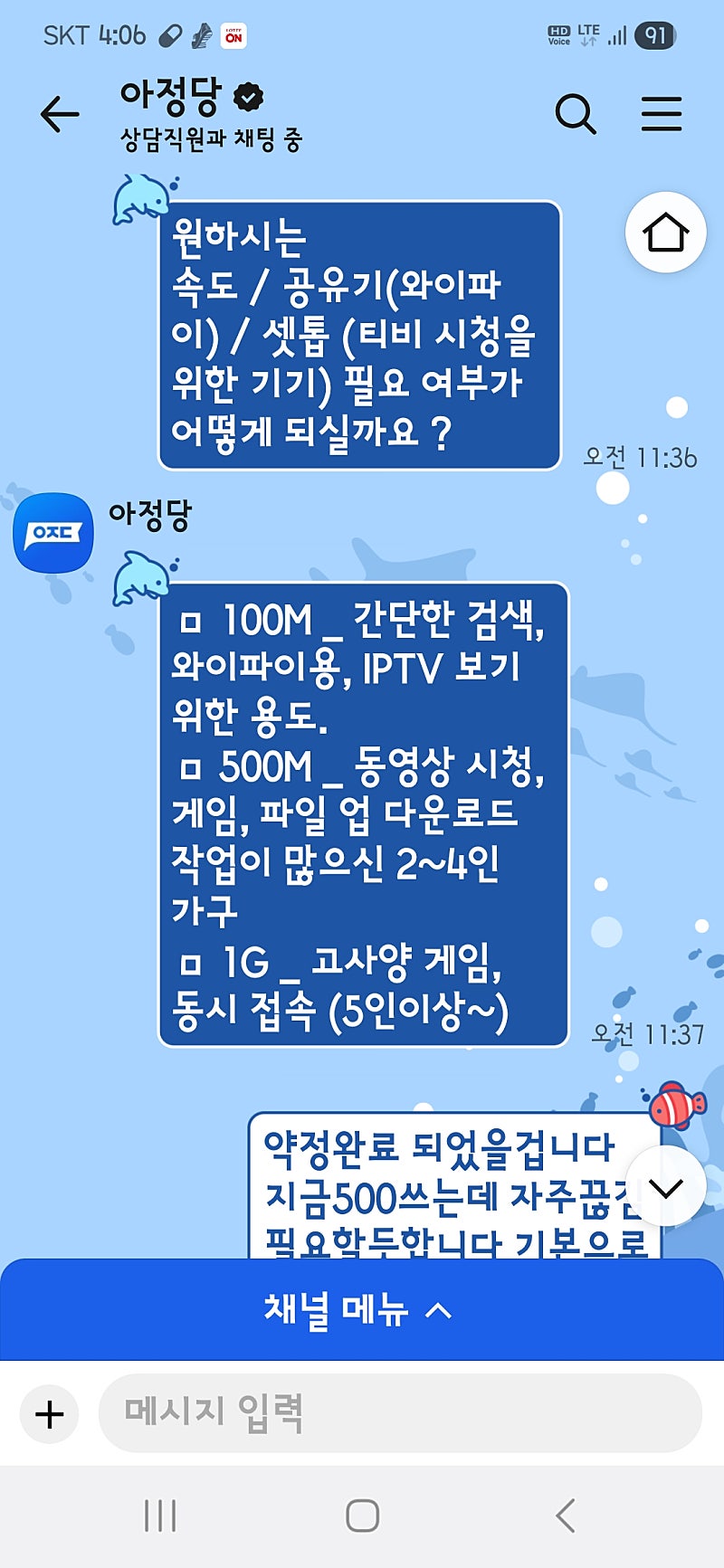
Task: Jump to the latest message
Action: (665, 1187)
